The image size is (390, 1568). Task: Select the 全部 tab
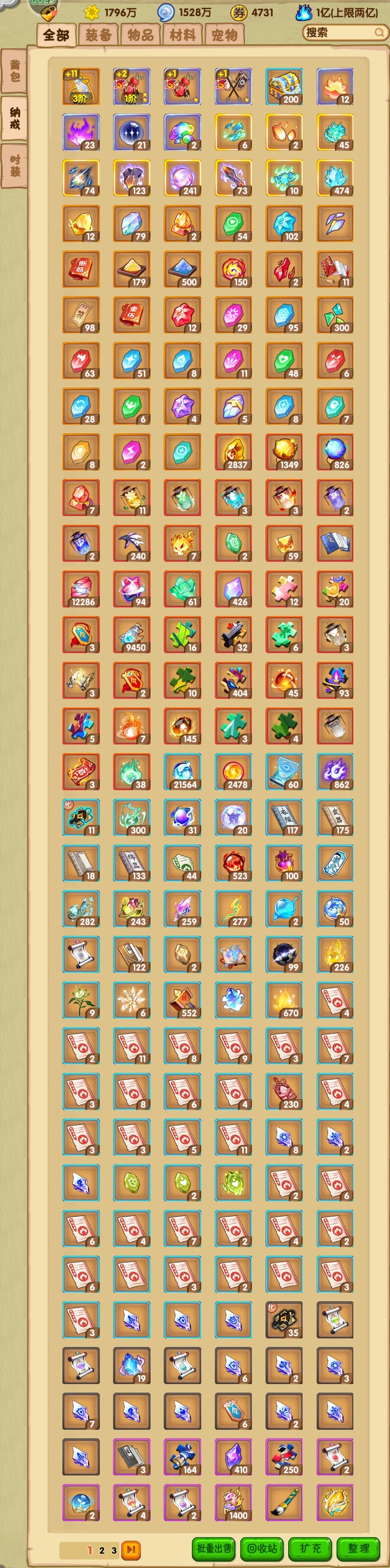(x=56, y=35)
